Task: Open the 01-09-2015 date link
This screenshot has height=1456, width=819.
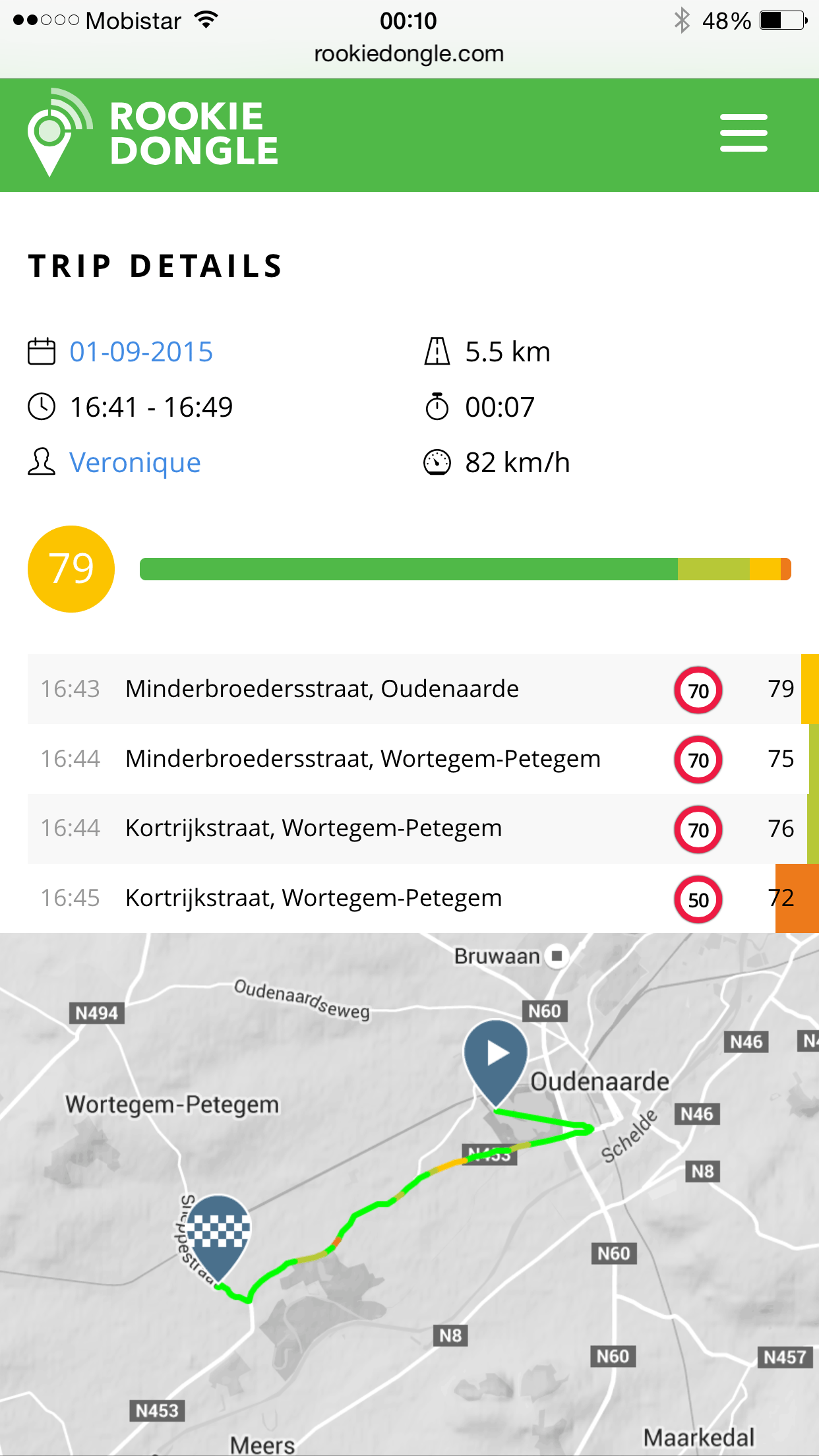Action: coord(141,351)
